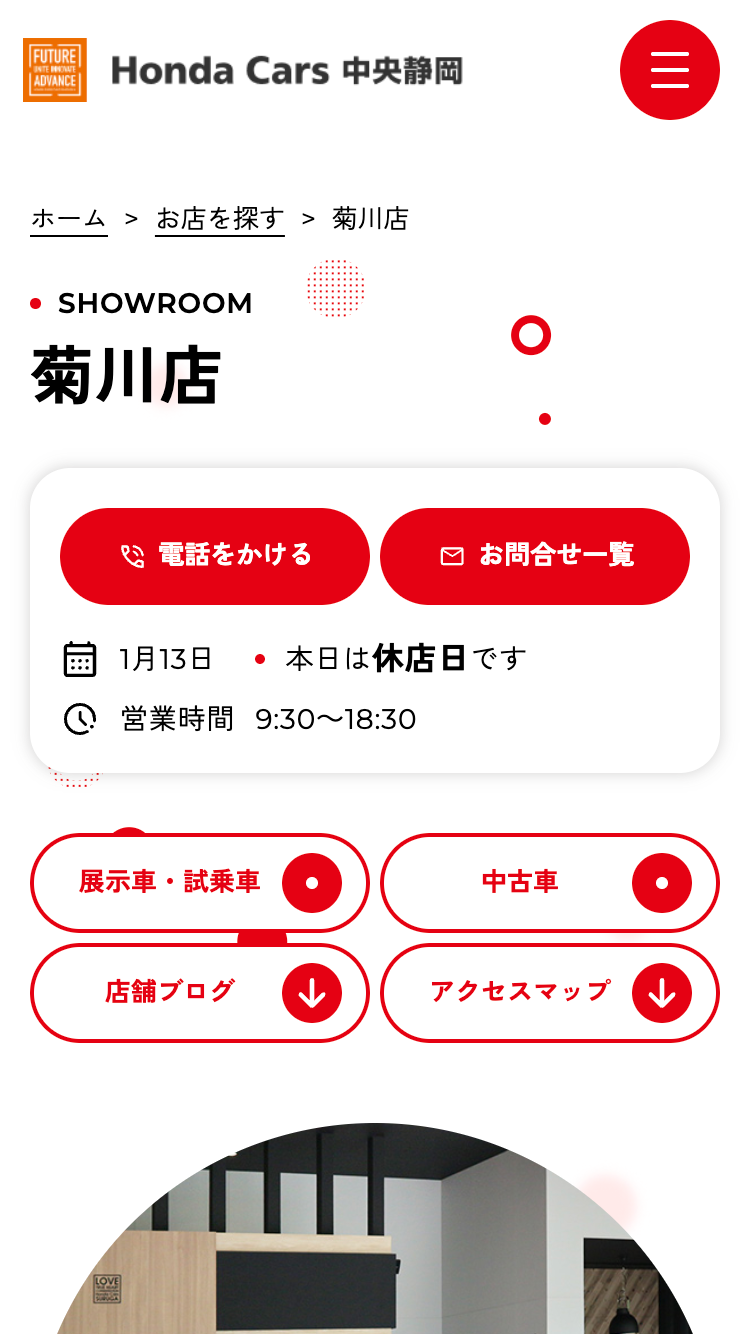Jump to アクセスマップ section
Viewport: 750px width, 1334px height.
point(550,992)
